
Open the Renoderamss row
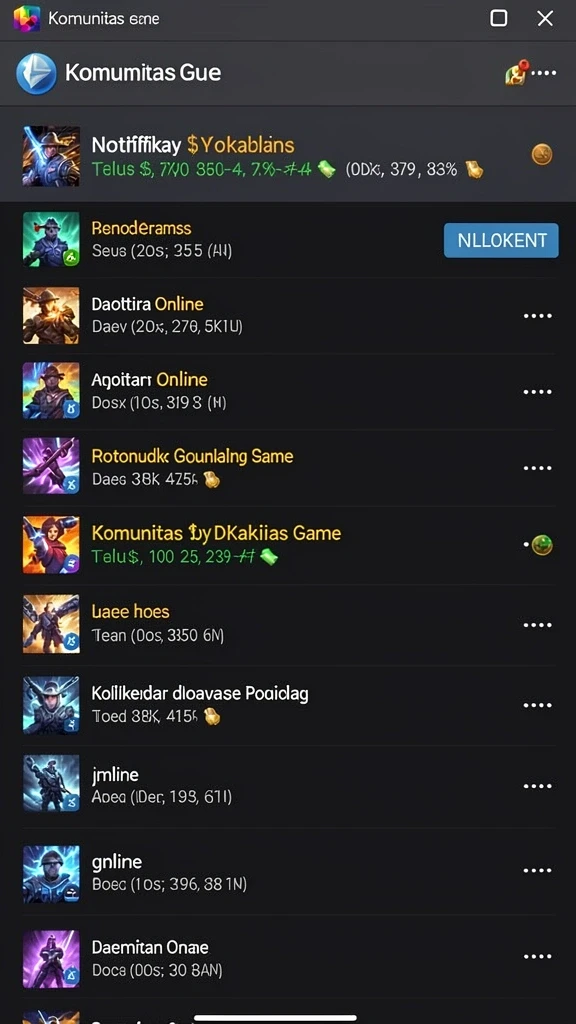pos(288,240)
